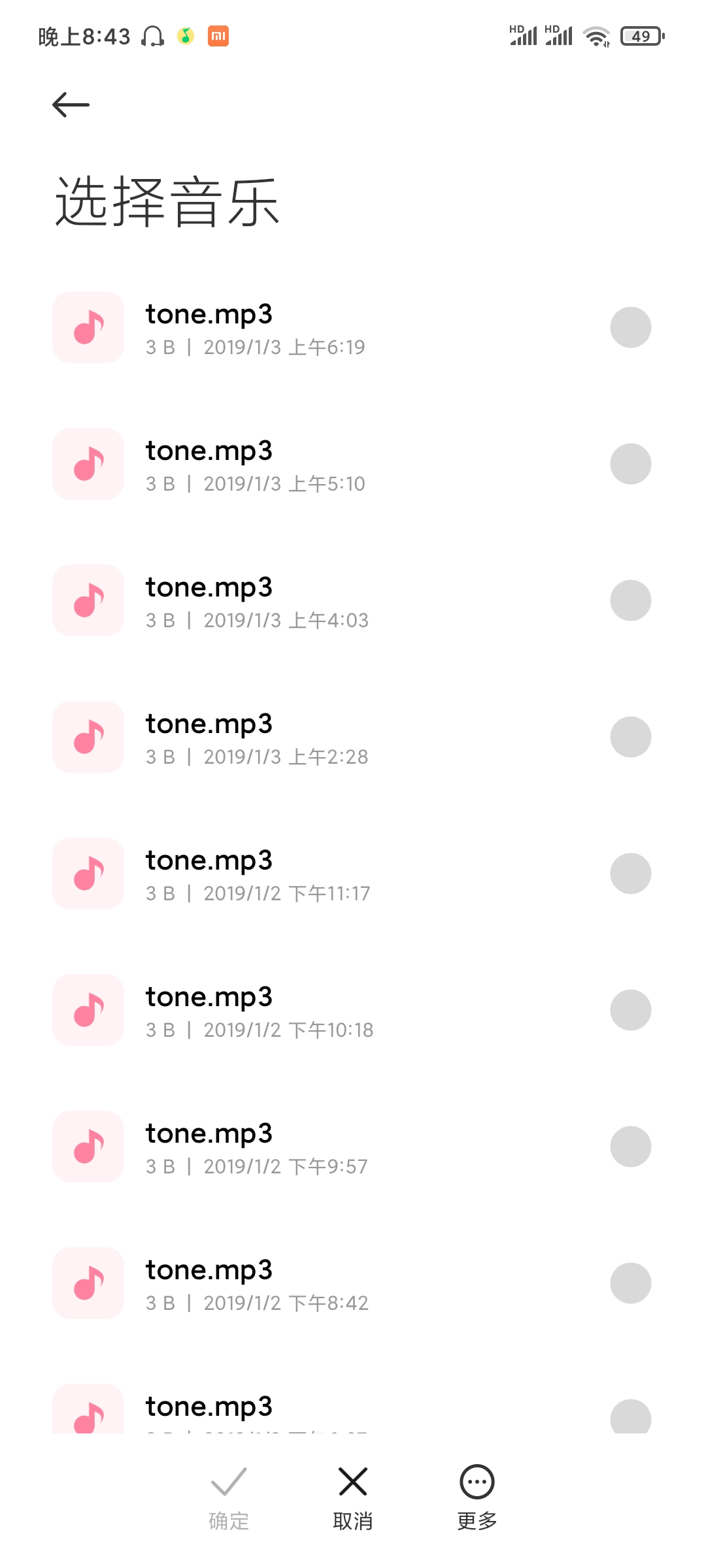Tick tone.mp3 from 2019/1/3 上午4:03
Image resolution: width=706 pixels, height=1568 pixels.
(x=630, y=600)
